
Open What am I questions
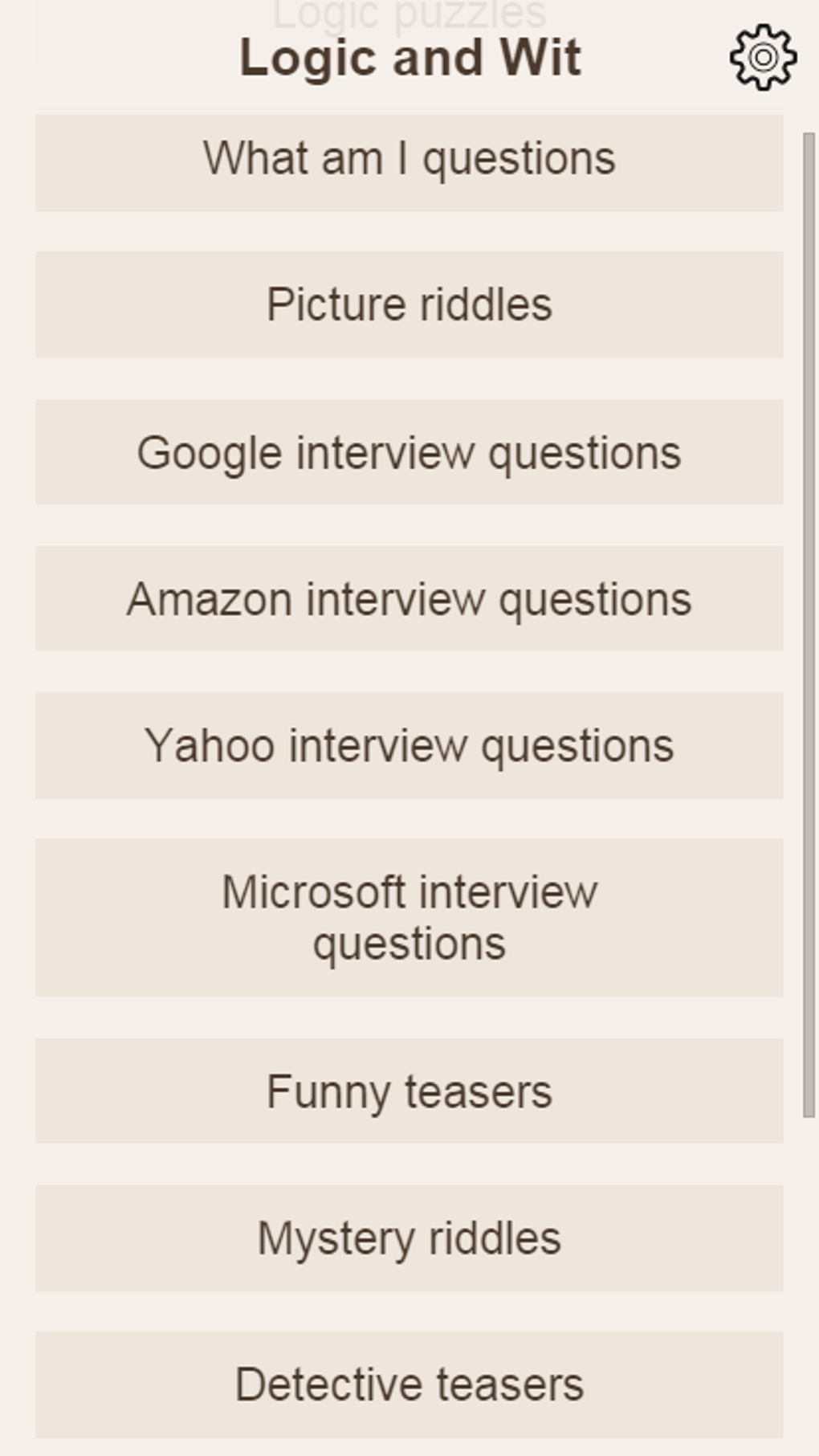coord(409,161)
